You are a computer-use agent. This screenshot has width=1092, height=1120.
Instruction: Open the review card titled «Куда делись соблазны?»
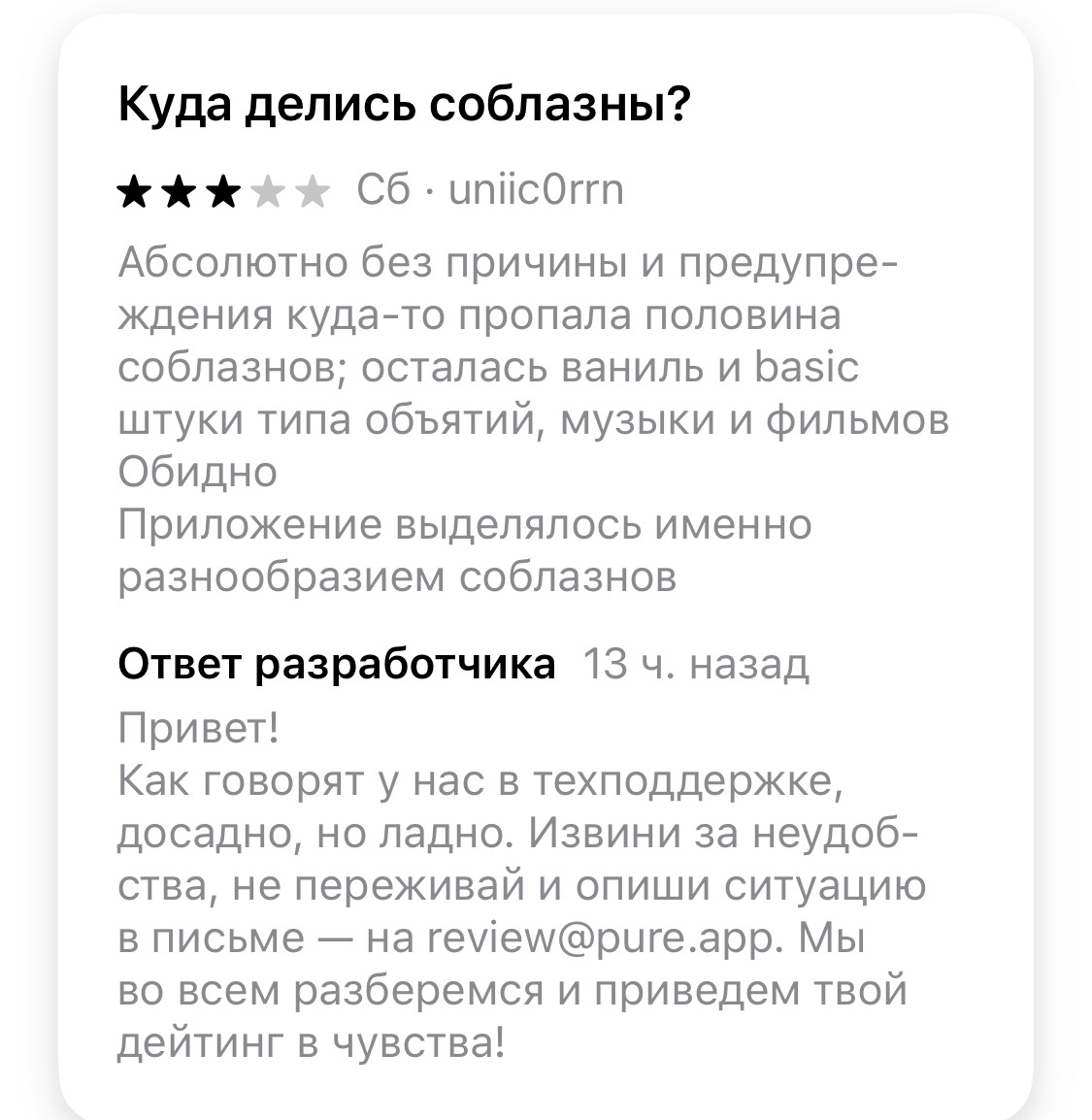click(403, 104)
